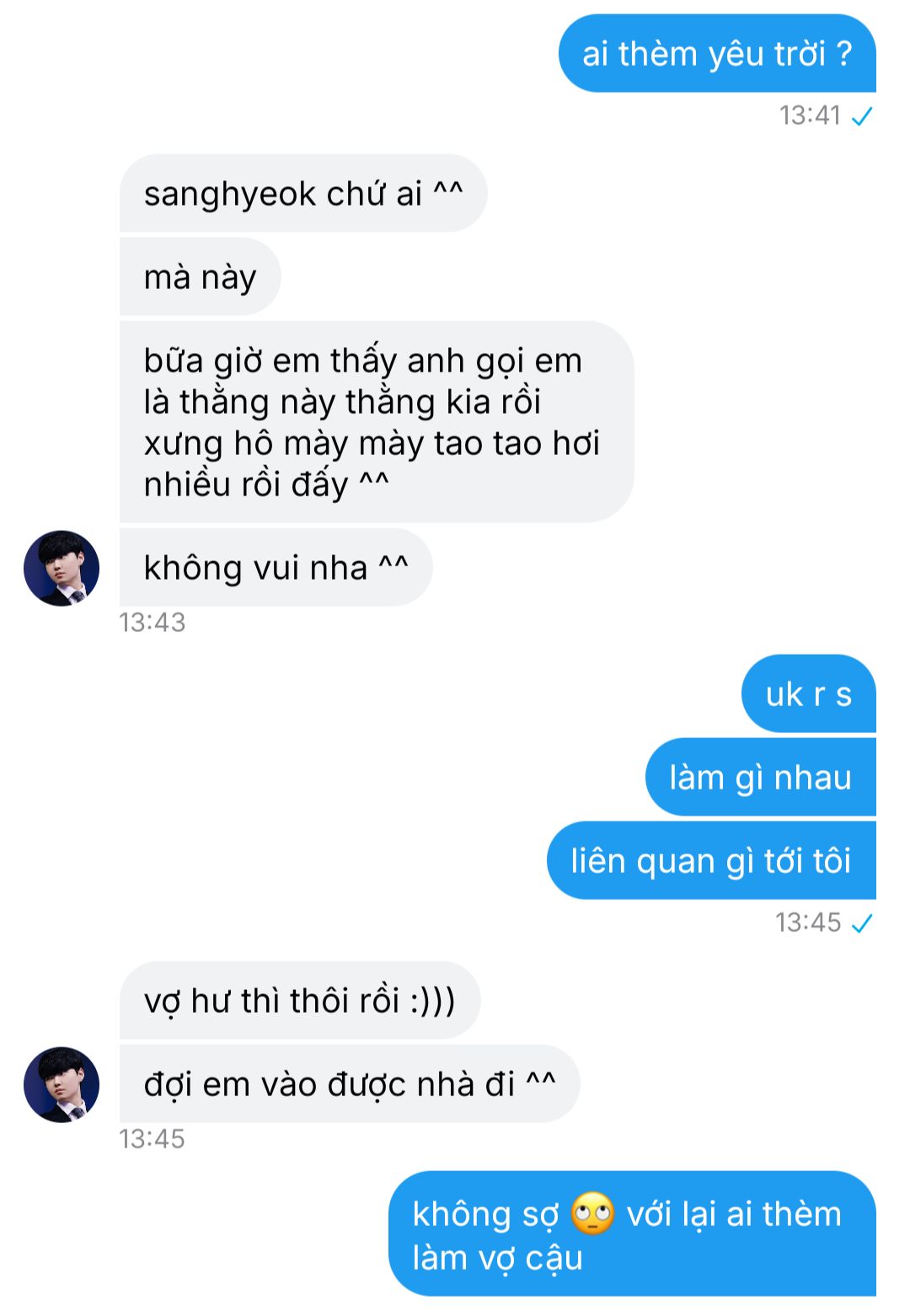Open sender's avatar beside "đợi em vào được nhà đi"

click(x=62, y=1084)
